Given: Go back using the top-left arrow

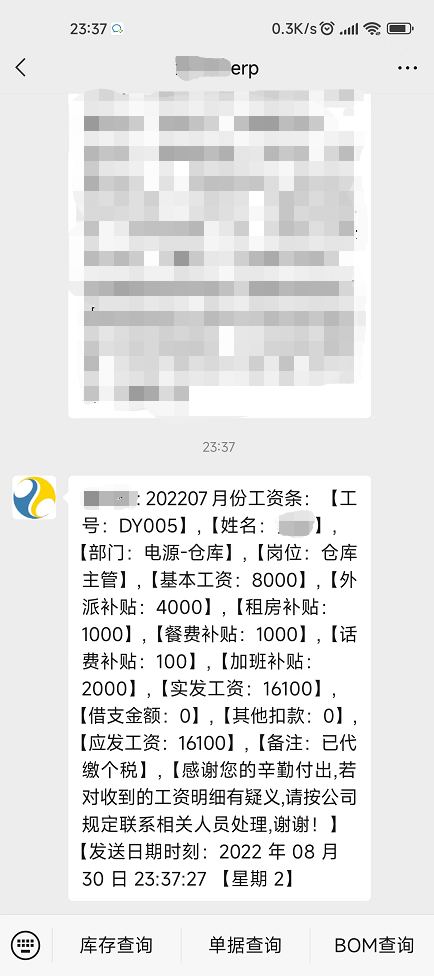Looking at the screenshot, I should [21, 67].
